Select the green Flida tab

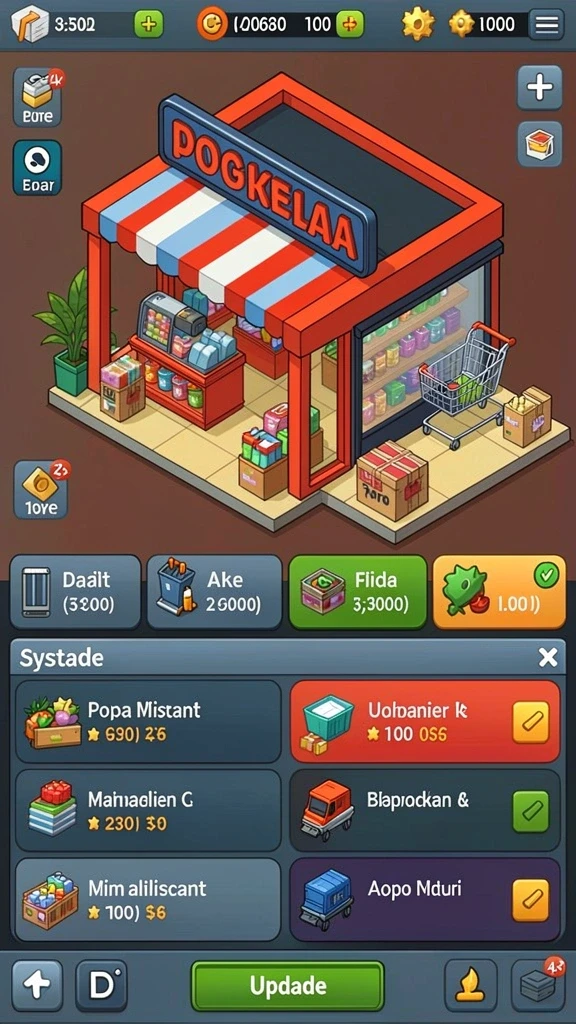click(x=357, y=592)
